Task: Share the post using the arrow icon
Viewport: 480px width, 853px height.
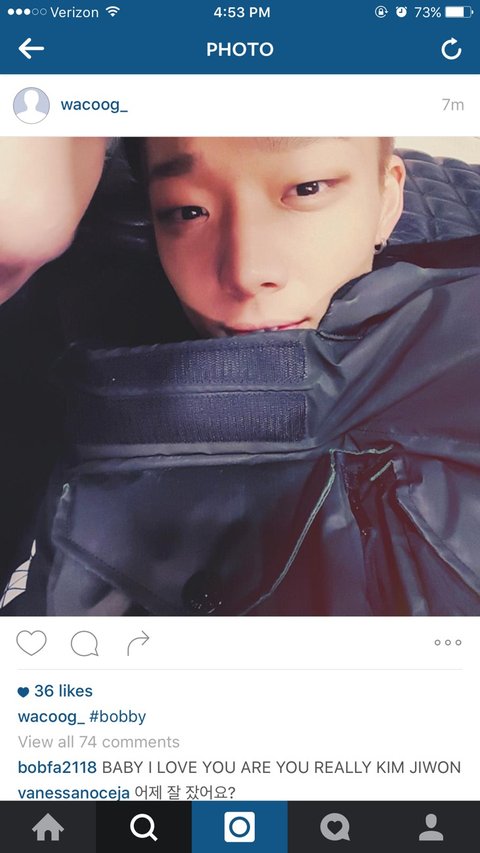Action: [138, 643]
